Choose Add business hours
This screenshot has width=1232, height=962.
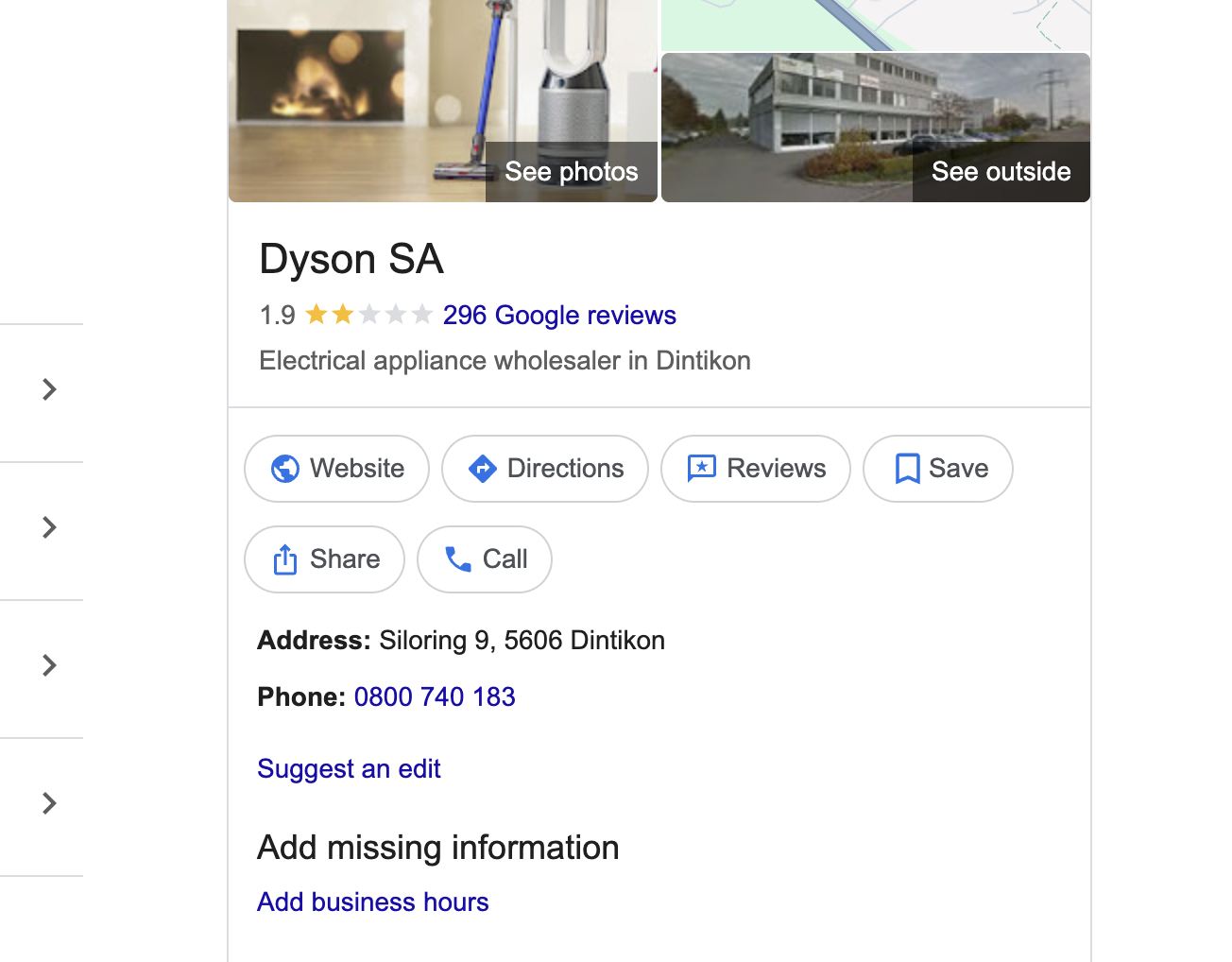coord(373,902)
